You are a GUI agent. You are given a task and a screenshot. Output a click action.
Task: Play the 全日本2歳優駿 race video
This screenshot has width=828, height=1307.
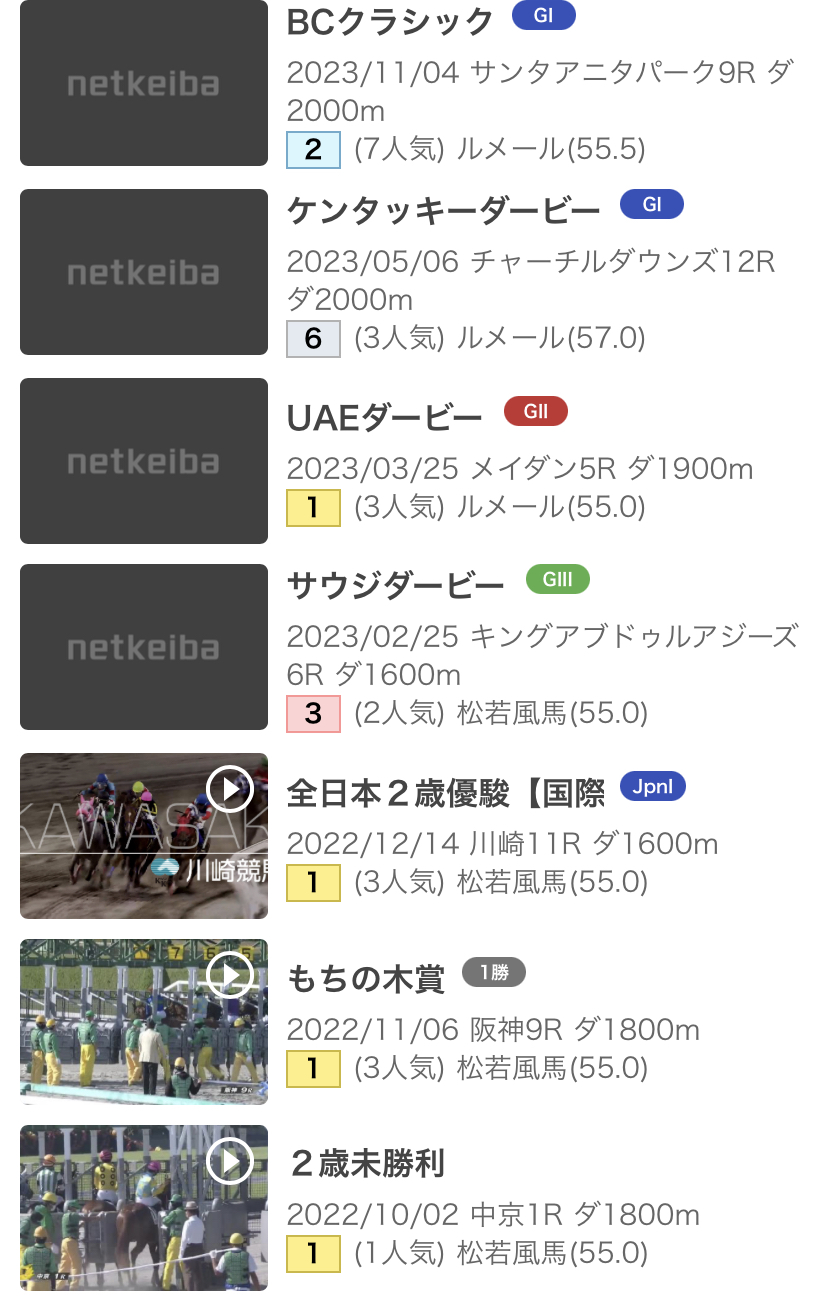[230, 790]
